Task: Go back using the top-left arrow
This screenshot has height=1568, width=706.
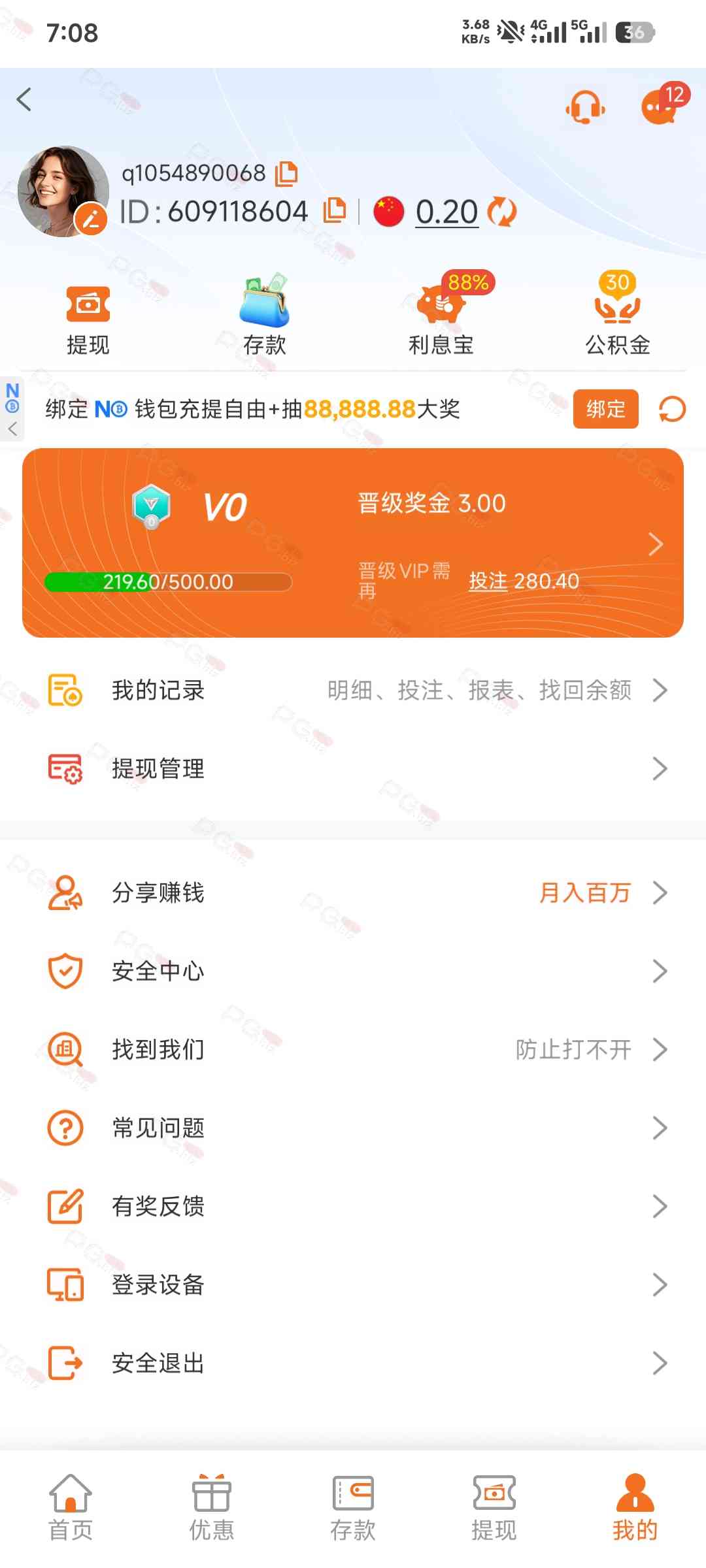Action: pyautogui.click(x=24, y=100)
